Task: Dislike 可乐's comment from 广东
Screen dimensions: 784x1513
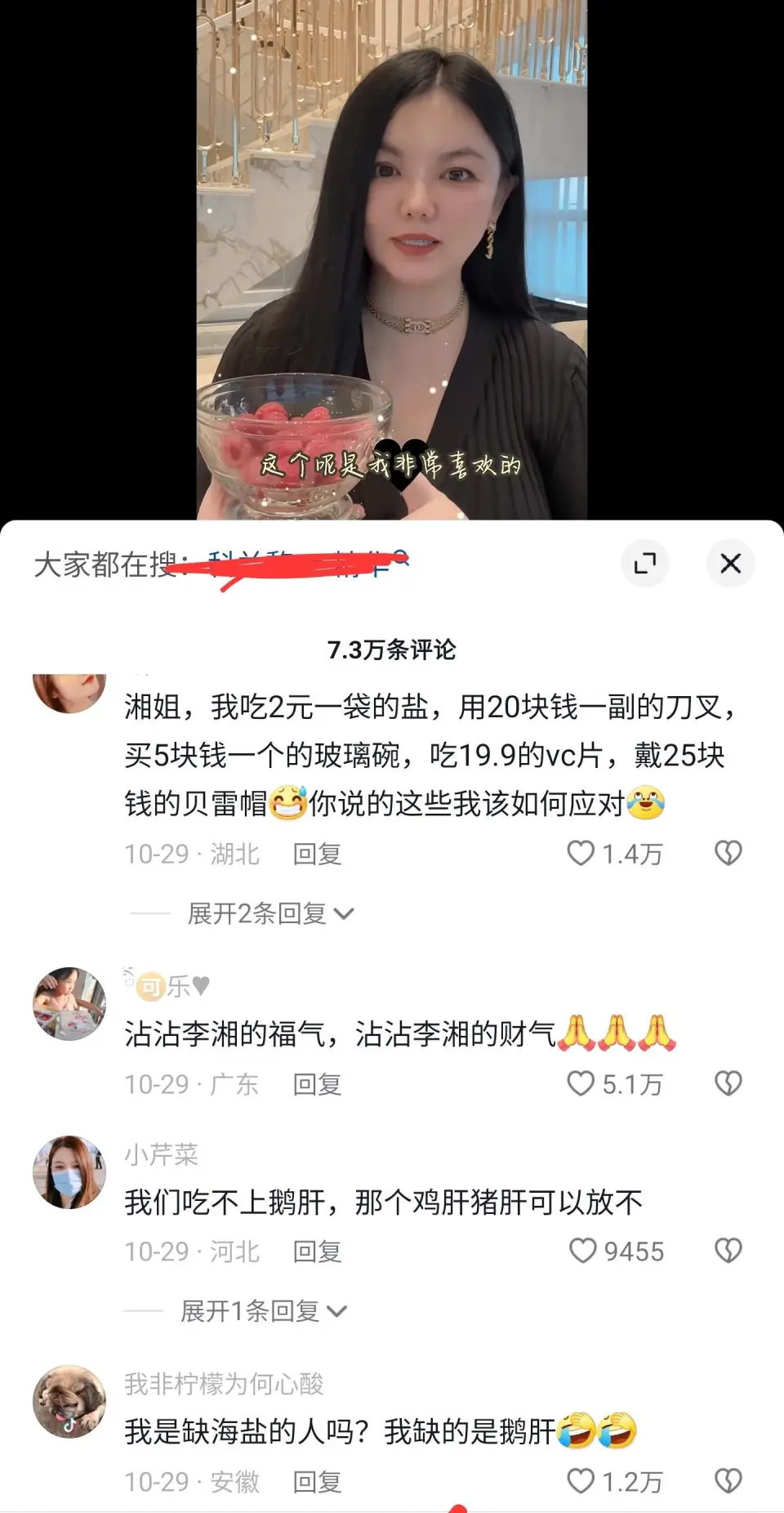Action: 728,1084
